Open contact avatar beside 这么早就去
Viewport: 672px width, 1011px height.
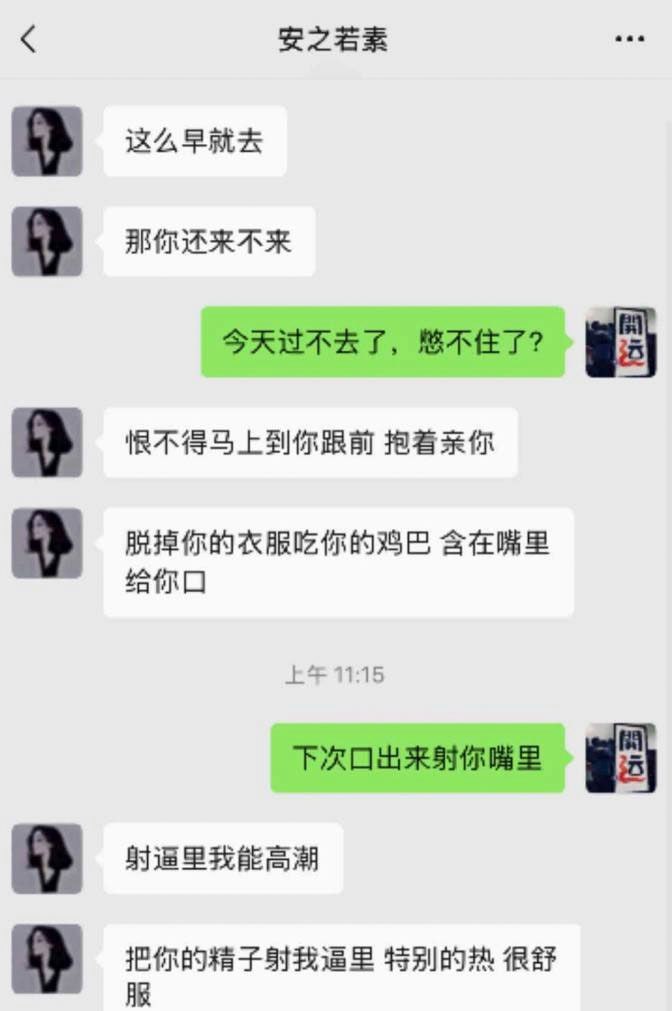[47, 141]
